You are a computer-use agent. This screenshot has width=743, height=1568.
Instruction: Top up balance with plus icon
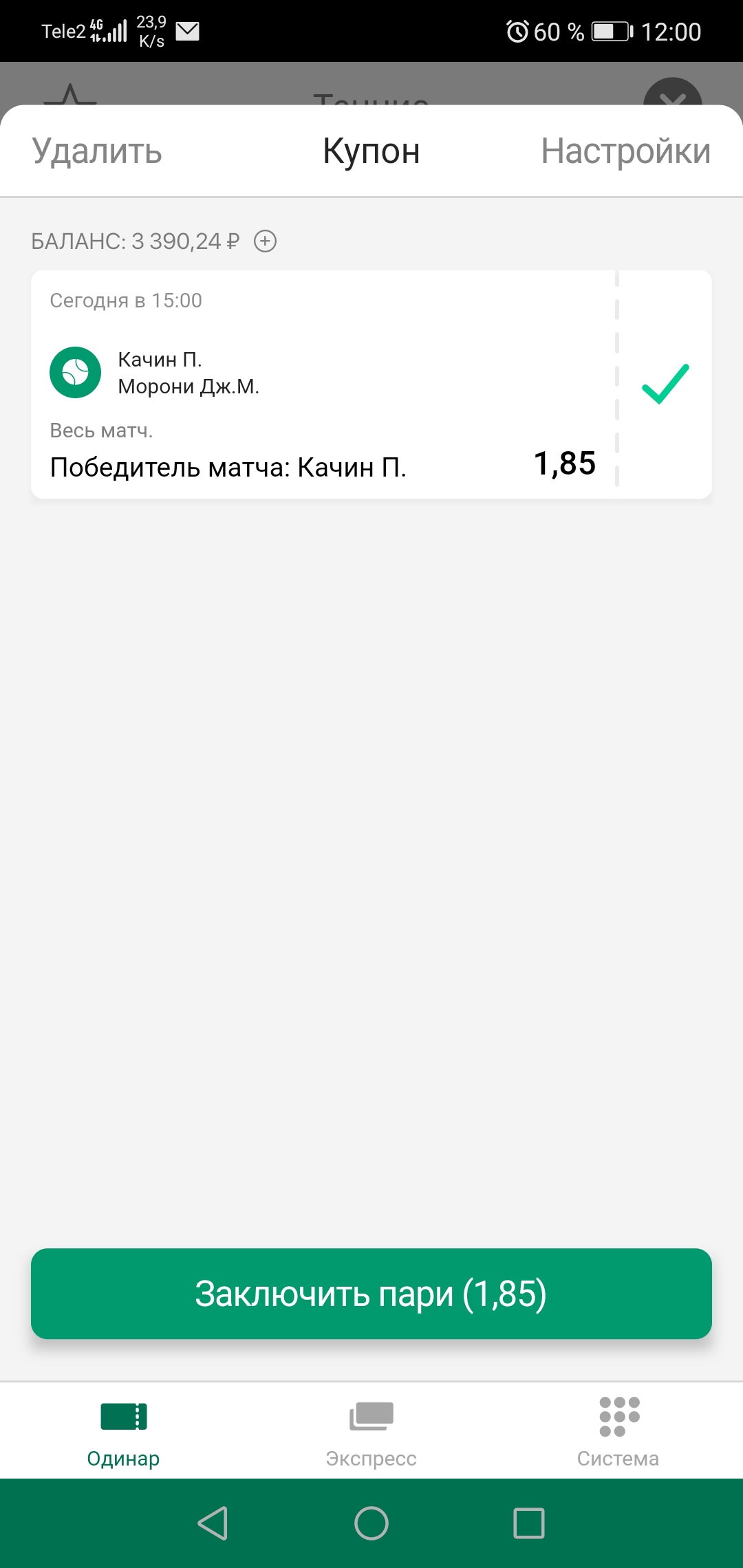(265, 241)
